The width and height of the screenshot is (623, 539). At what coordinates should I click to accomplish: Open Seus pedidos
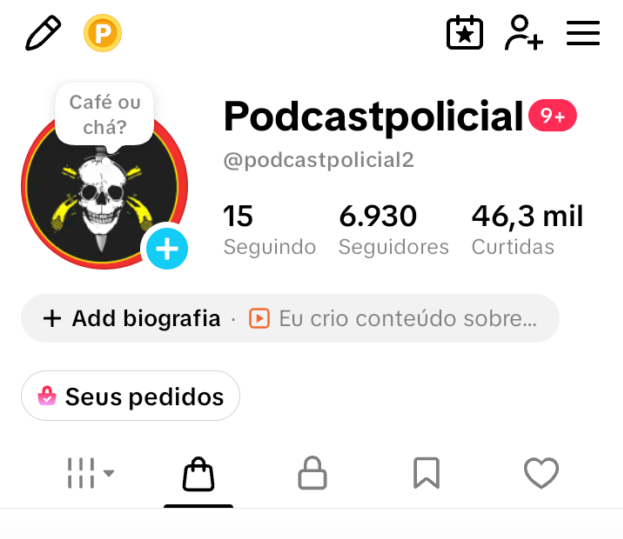[130, 396]
